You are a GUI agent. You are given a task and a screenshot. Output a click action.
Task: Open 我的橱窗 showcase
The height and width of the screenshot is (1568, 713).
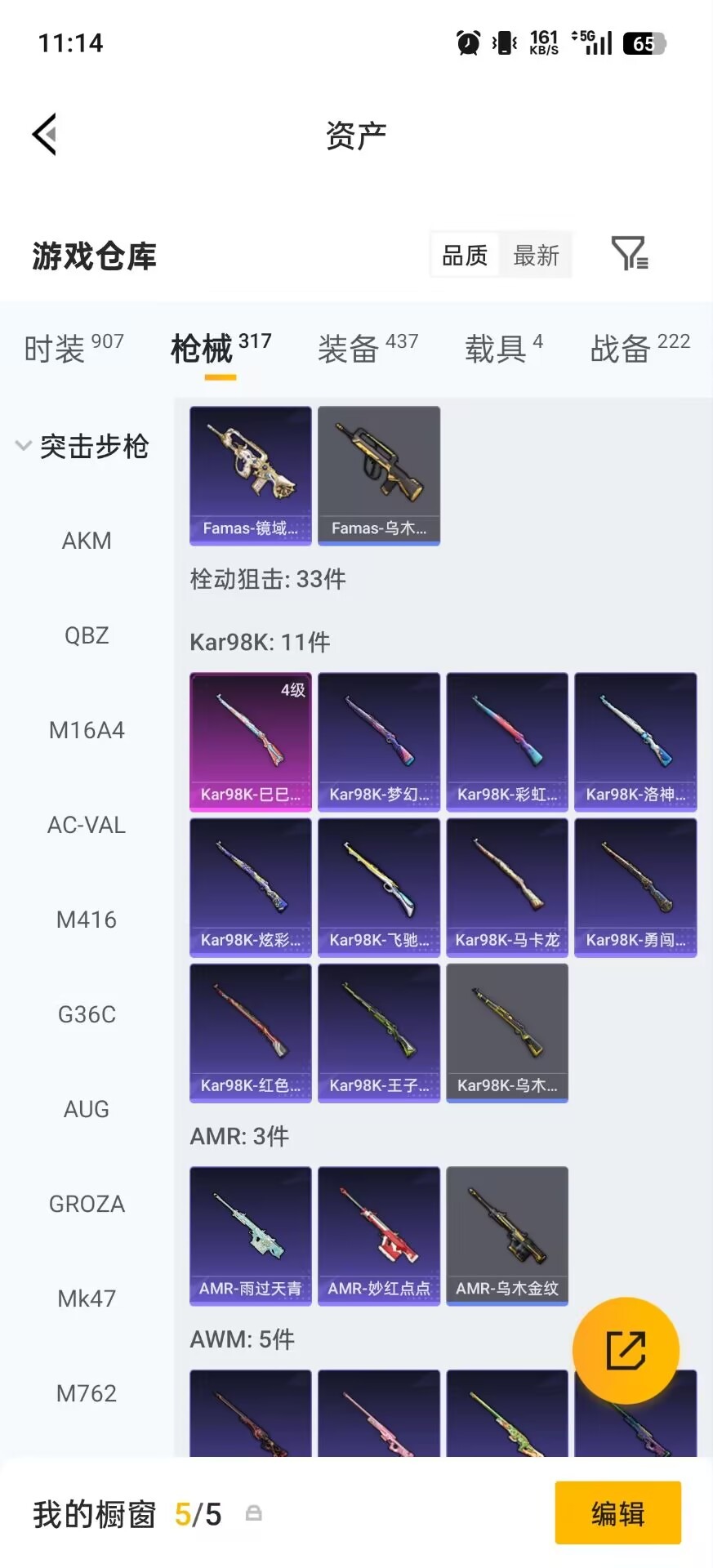pos(92,1513)
